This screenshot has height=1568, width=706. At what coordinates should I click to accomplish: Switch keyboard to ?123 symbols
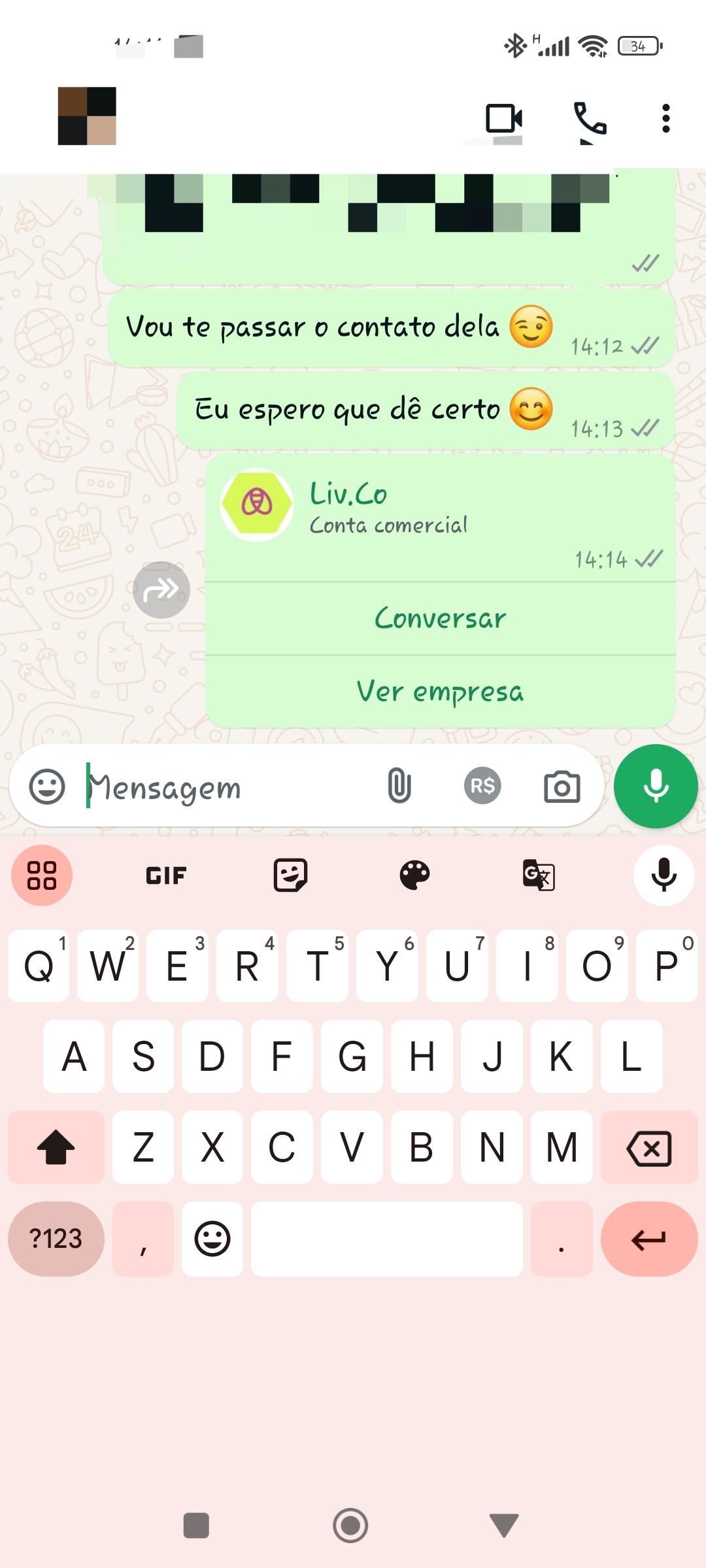tap(56, 1239)
